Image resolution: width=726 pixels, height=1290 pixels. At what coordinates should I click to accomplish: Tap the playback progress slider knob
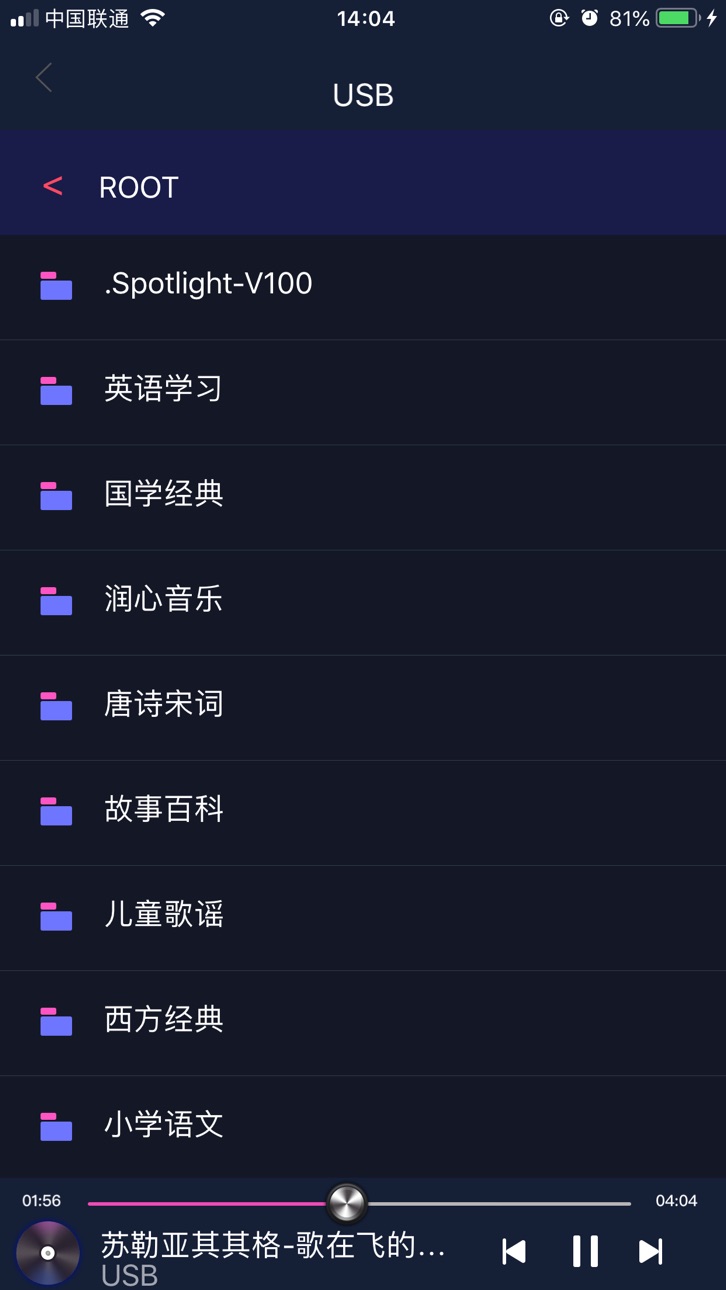coord(347,1203)
